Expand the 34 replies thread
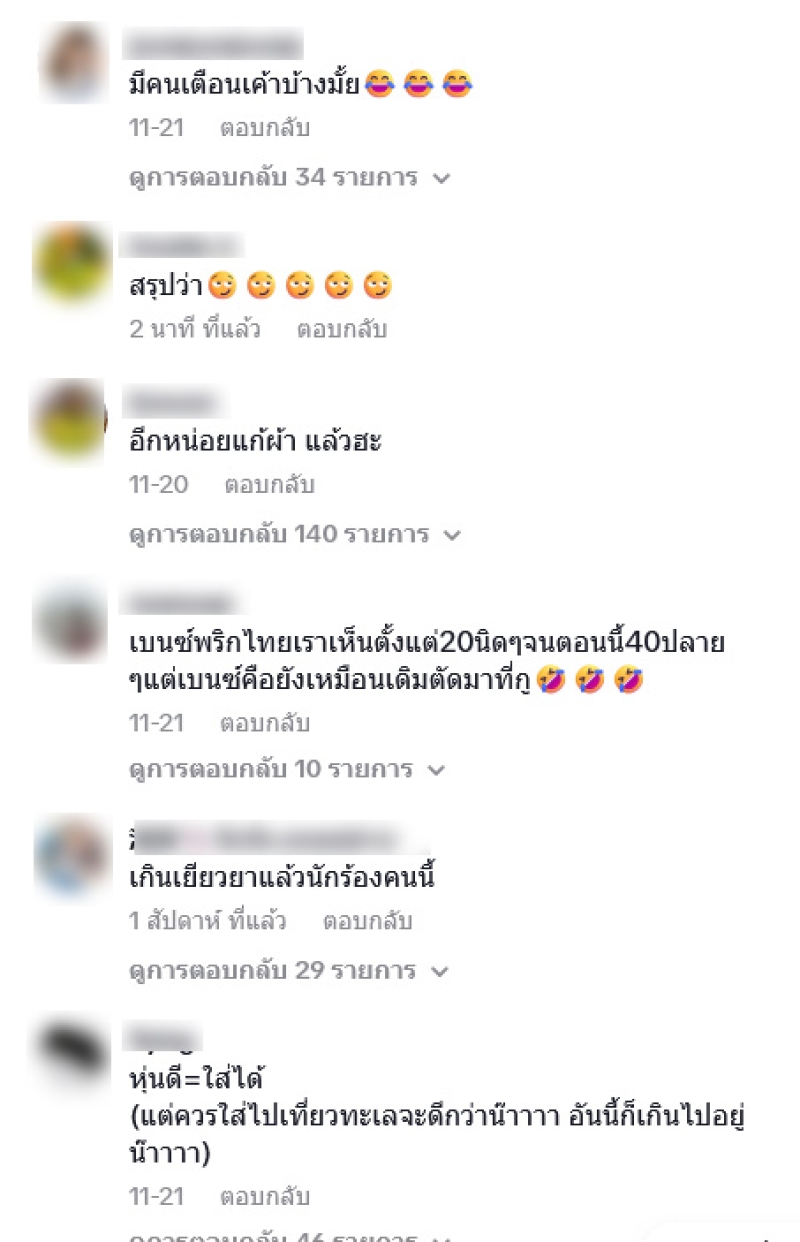800x1242 pixels. pyautogui.click(x=290, y=178)
